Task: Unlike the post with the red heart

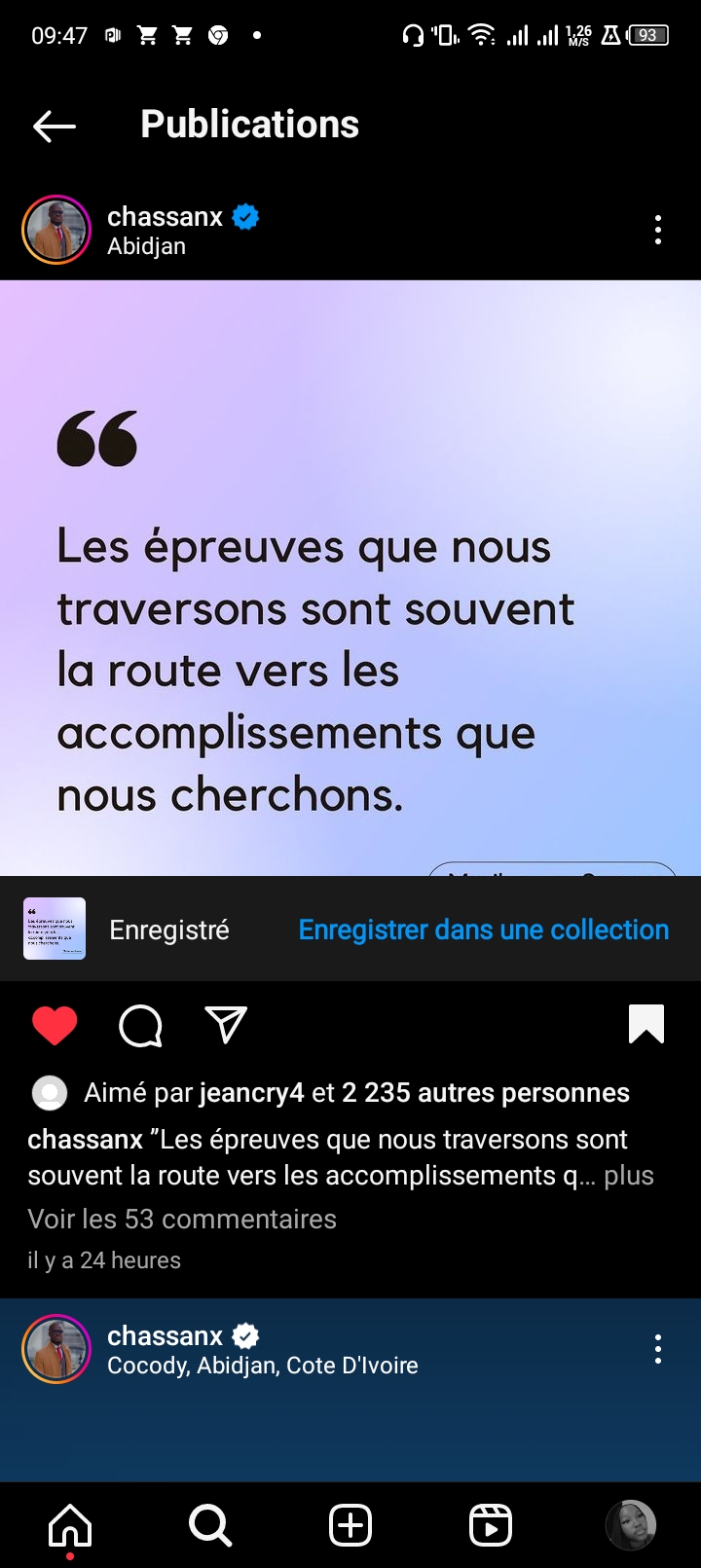Action: [55, 1025]
